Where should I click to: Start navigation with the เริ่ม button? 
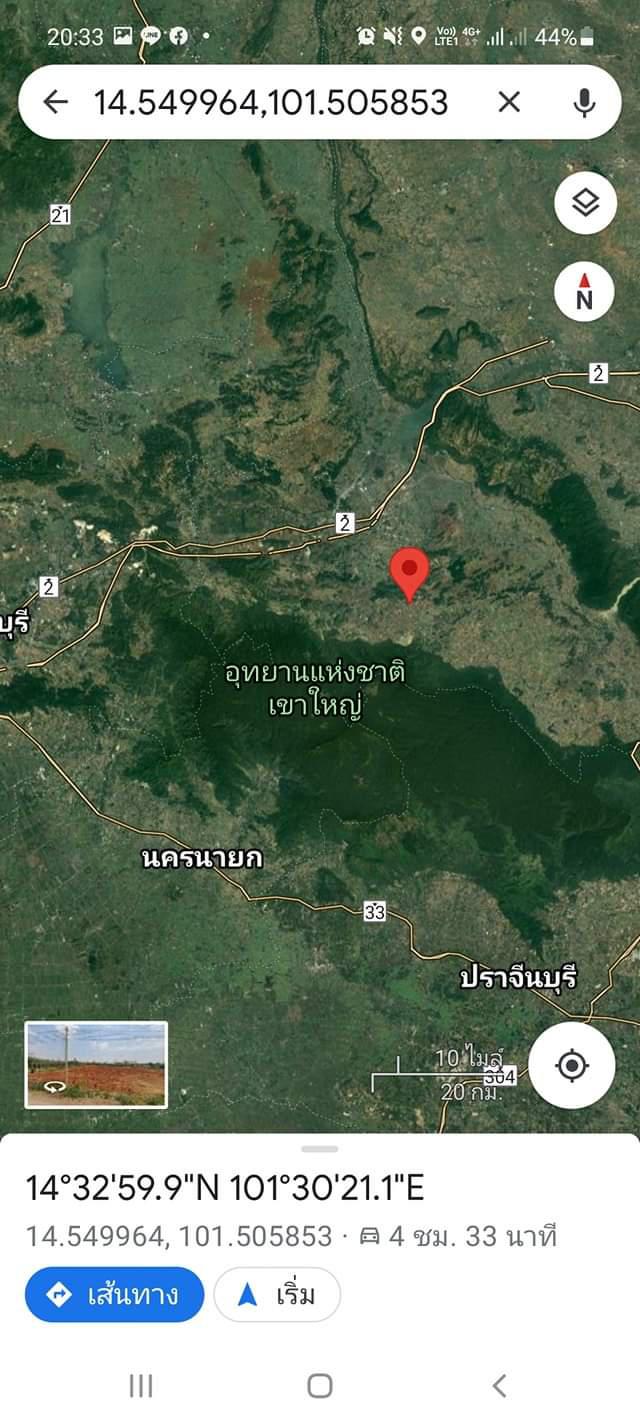coord(277,1295)
